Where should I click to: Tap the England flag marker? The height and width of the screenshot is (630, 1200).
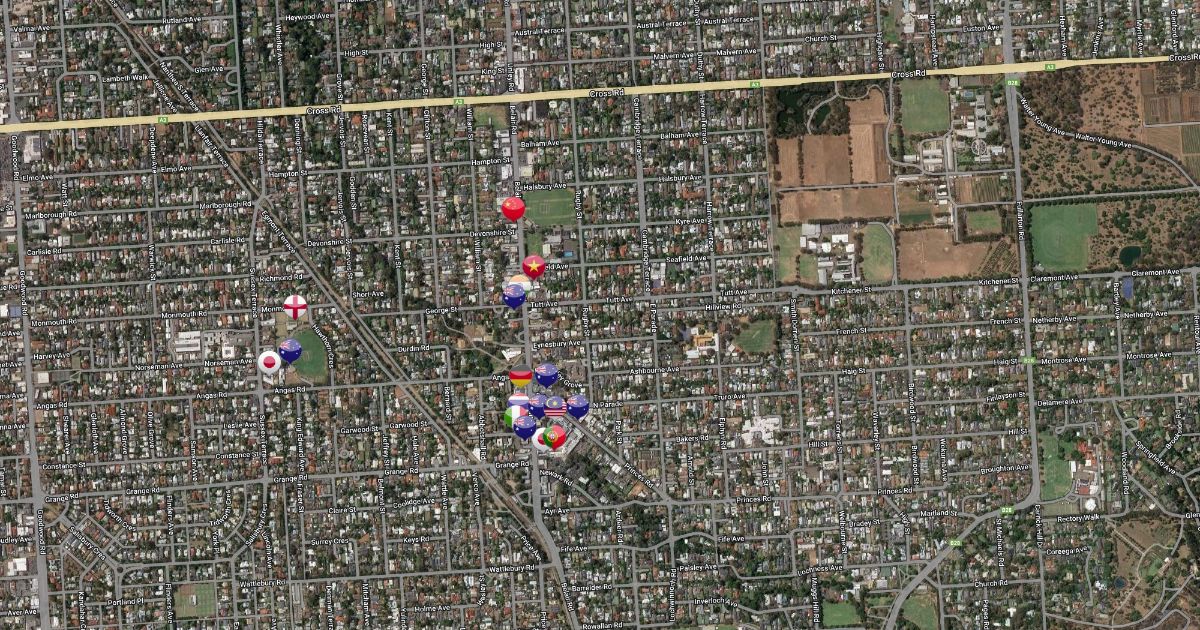[295, 306]
